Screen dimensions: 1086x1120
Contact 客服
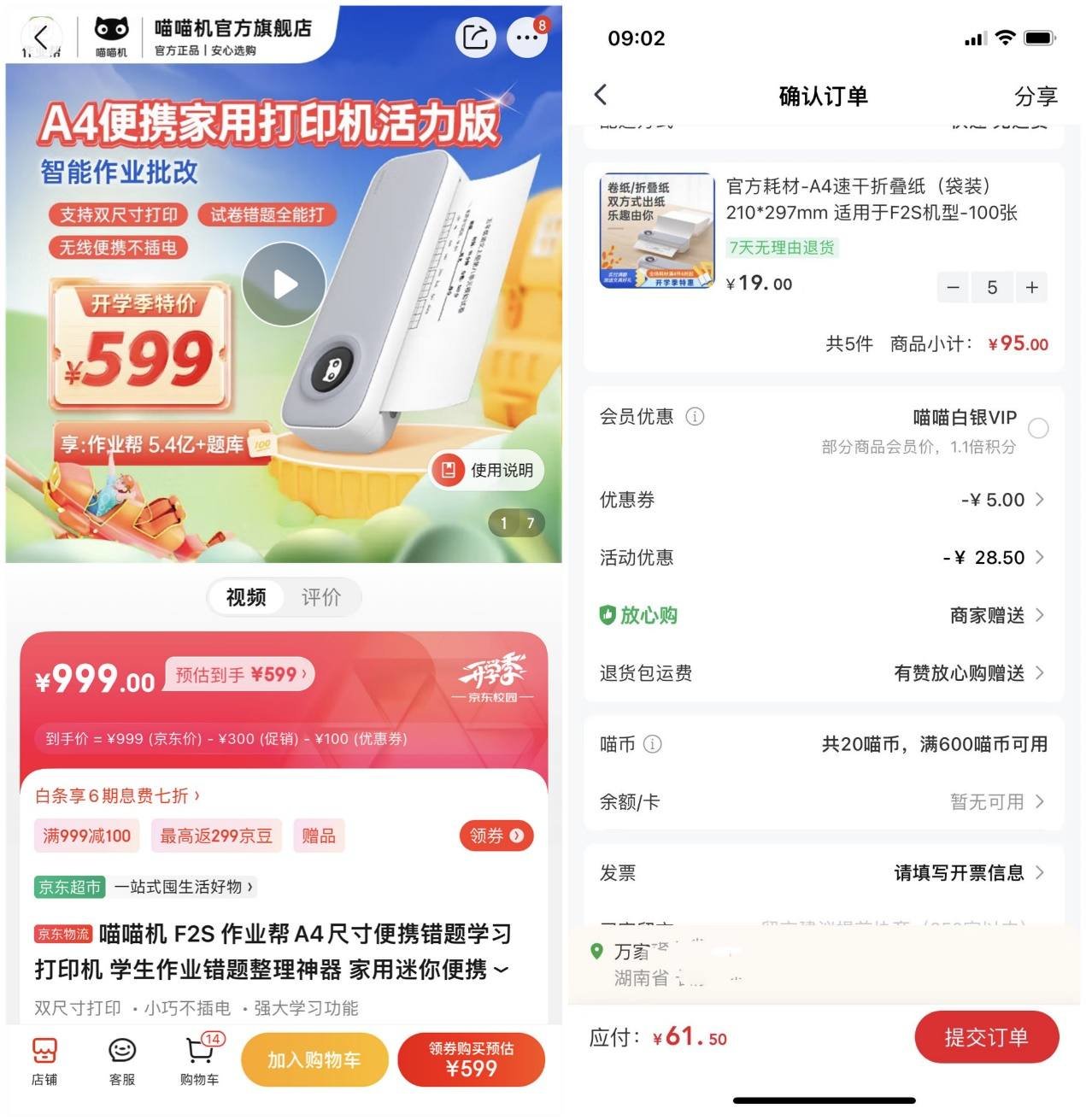(x=122, y=1062)
